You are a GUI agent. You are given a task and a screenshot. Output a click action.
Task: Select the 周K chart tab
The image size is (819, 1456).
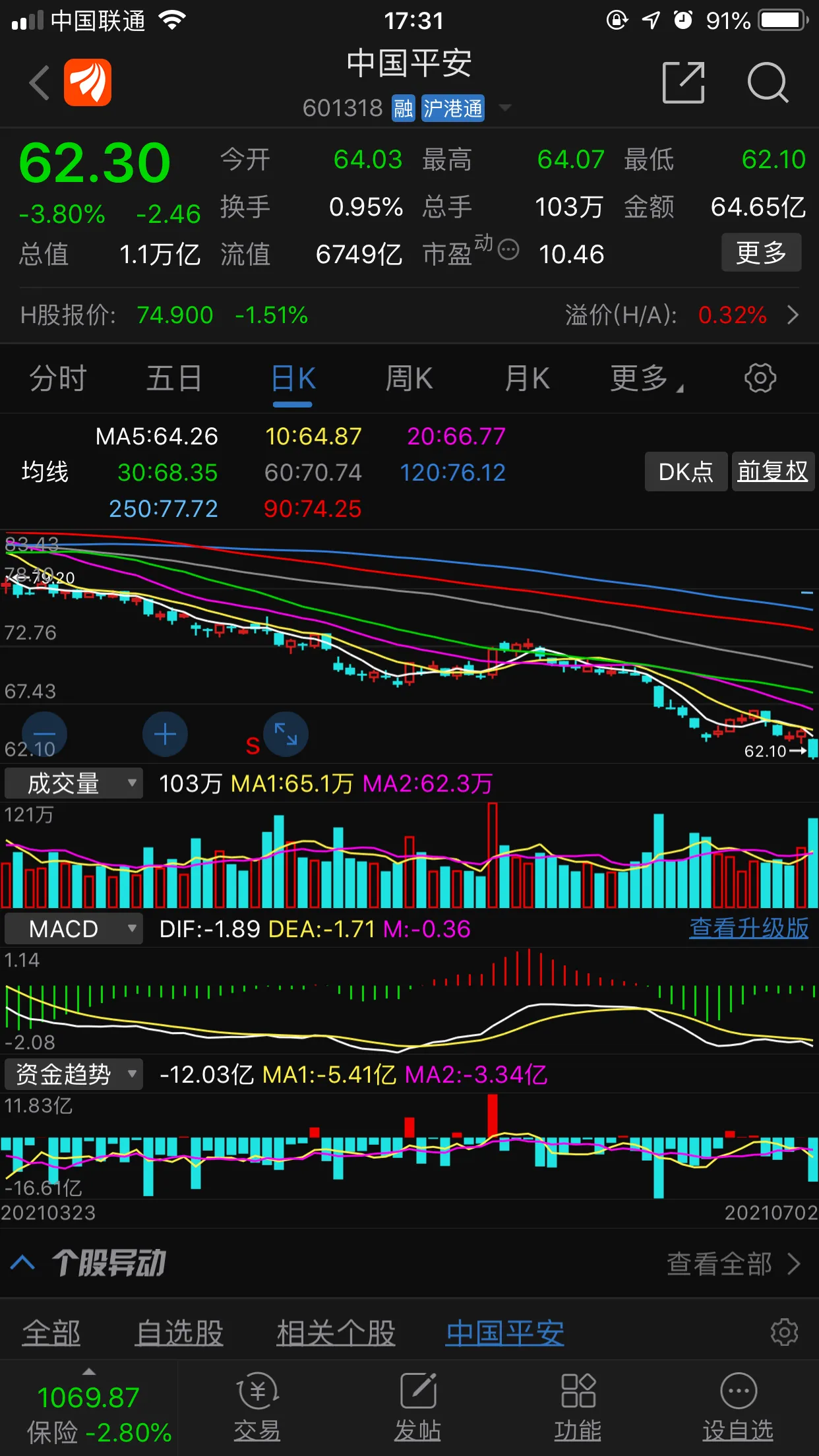[409, 379]
